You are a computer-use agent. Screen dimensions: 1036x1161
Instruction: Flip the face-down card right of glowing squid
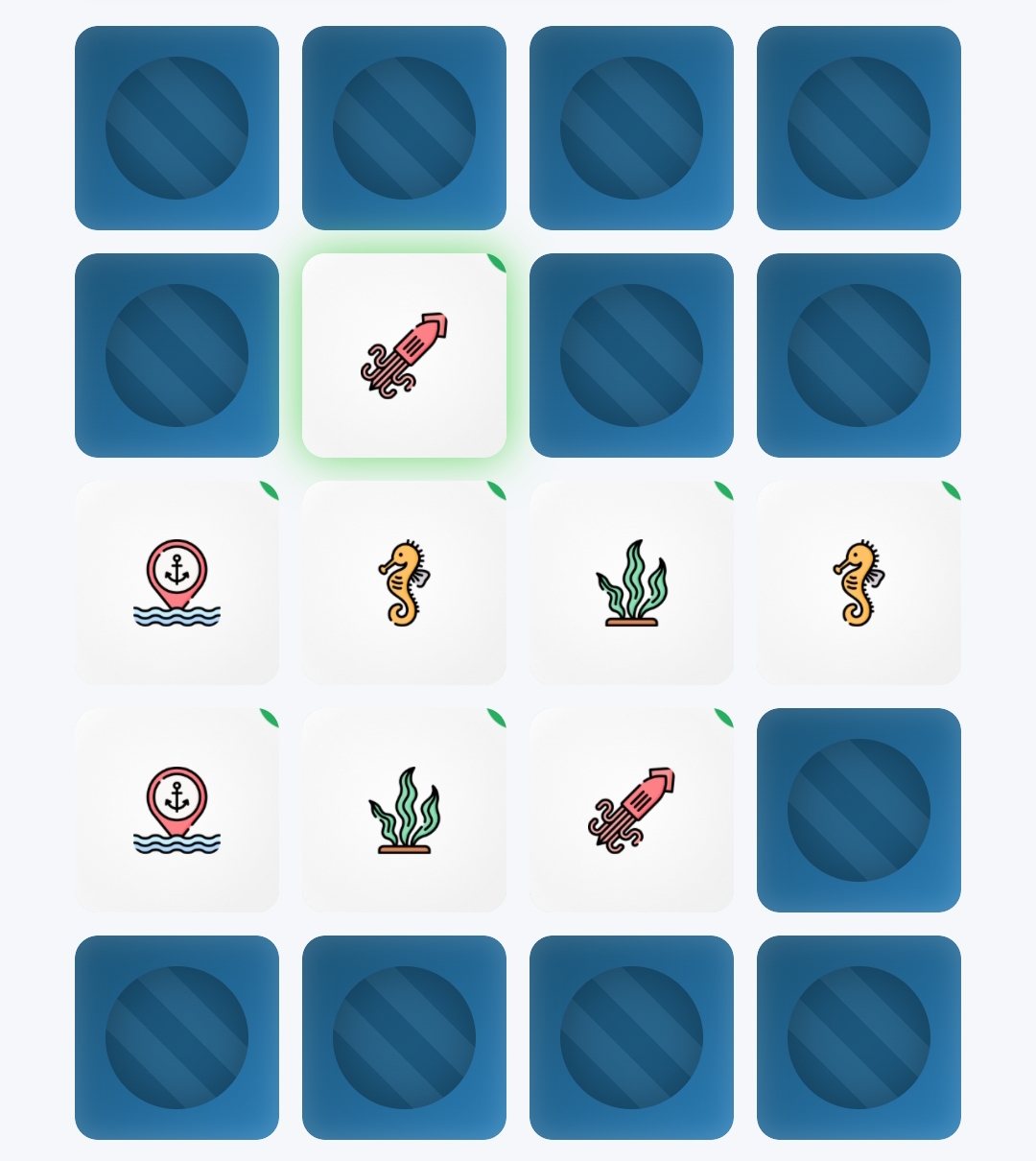631,355
